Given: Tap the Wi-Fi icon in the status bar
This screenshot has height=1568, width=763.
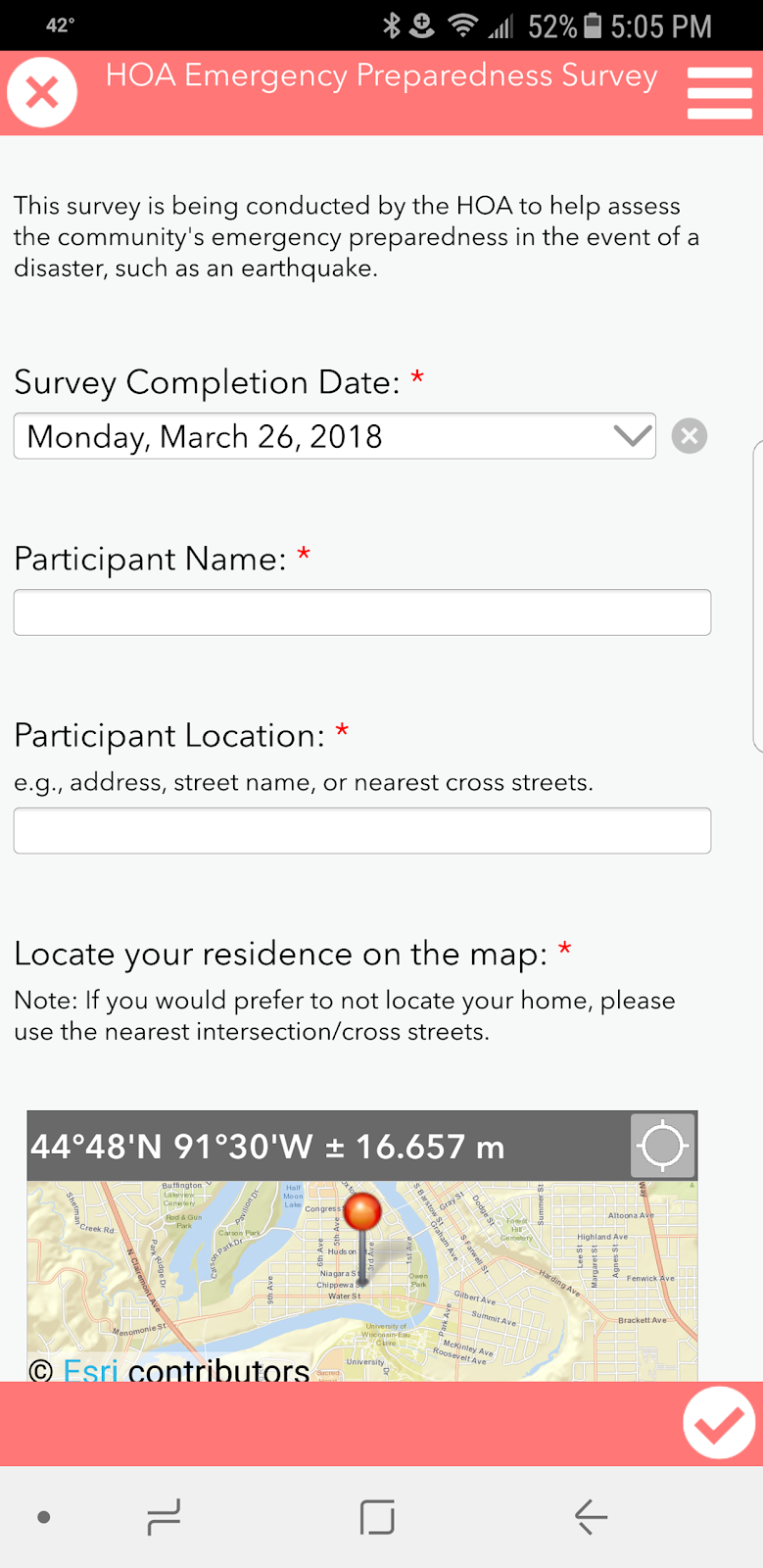Looking at the screenshot, I should 463,24.
